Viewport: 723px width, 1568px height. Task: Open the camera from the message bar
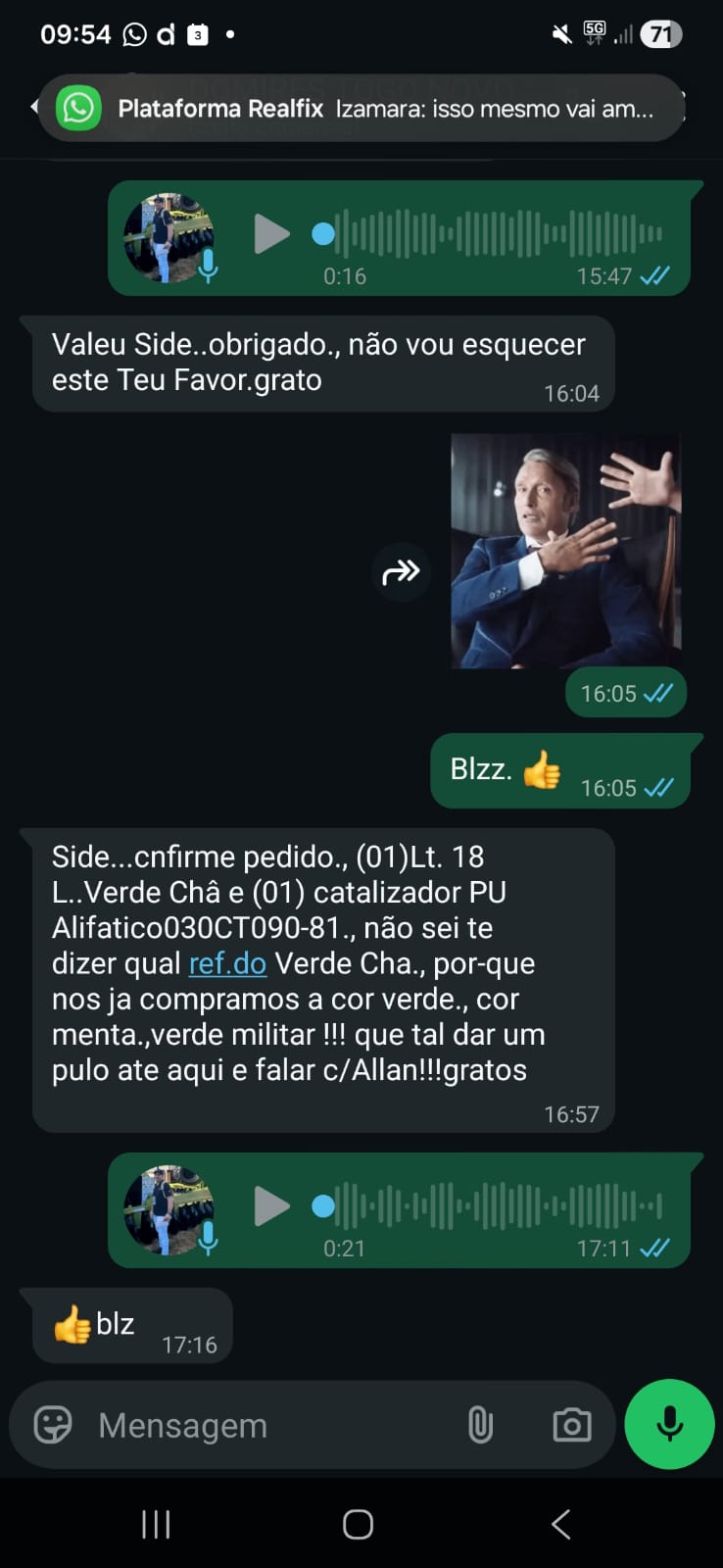pyautogui.click(x=572, y=1425)
